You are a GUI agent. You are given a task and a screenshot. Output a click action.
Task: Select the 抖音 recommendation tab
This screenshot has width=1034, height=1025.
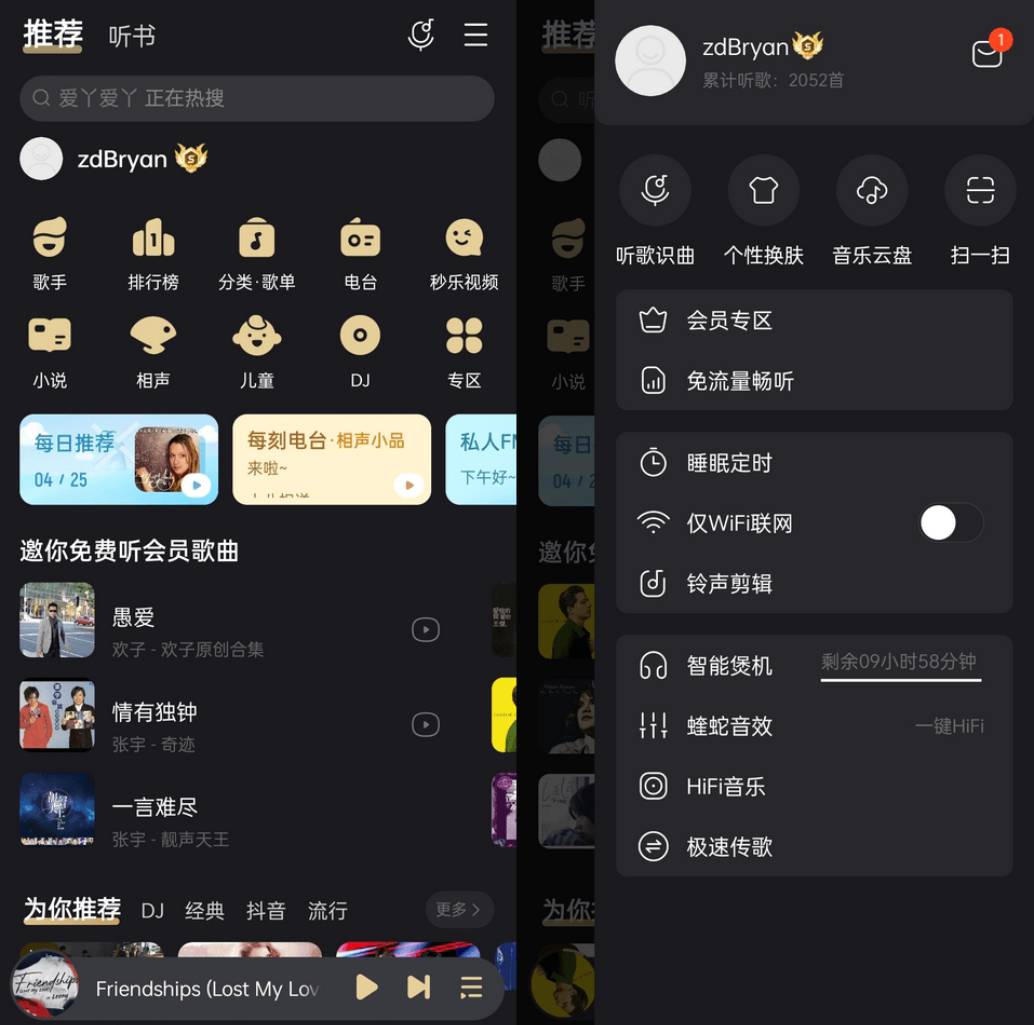point(266,911)
